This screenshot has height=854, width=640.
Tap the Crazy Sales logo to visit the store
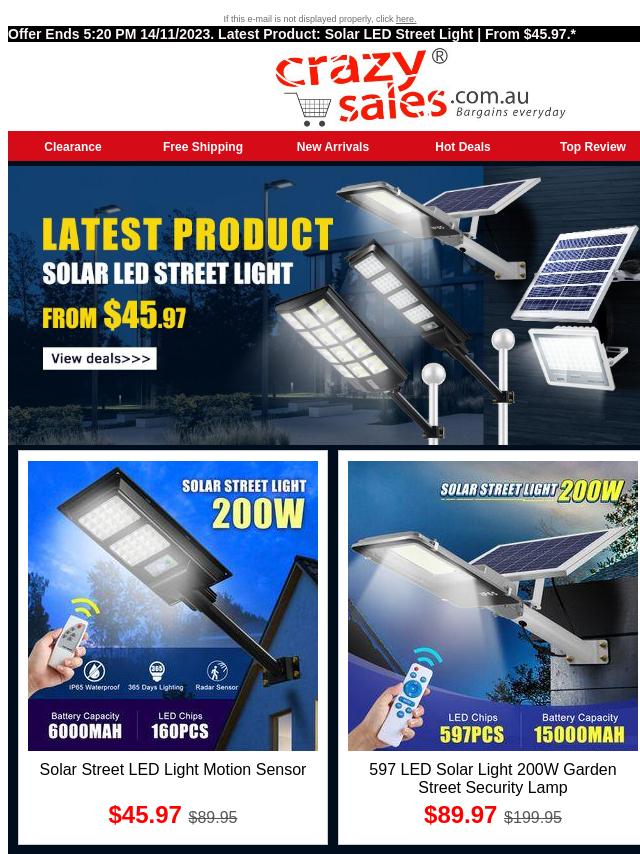420,88
